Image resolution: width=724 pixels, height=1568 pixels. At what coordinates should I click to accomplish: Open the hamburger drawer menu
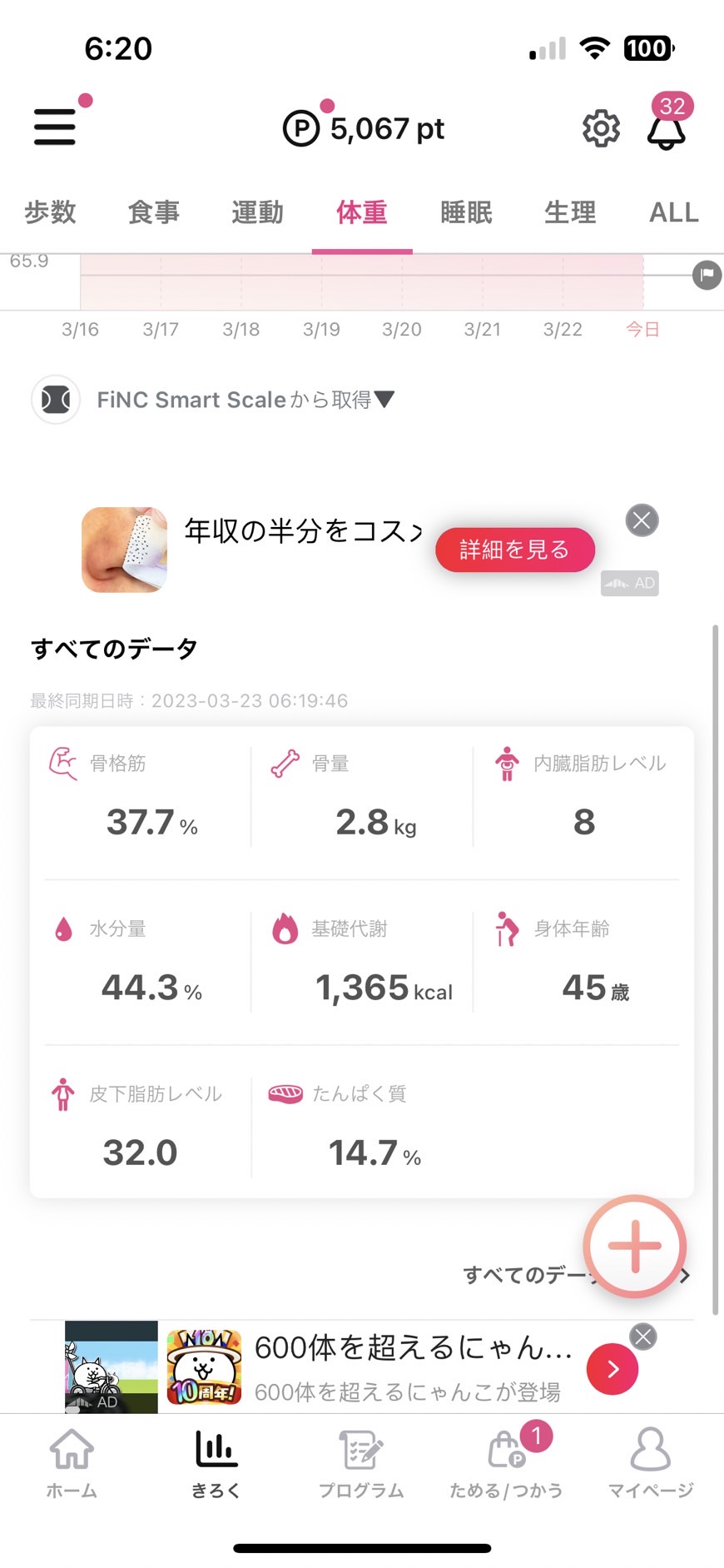(55, 127)
